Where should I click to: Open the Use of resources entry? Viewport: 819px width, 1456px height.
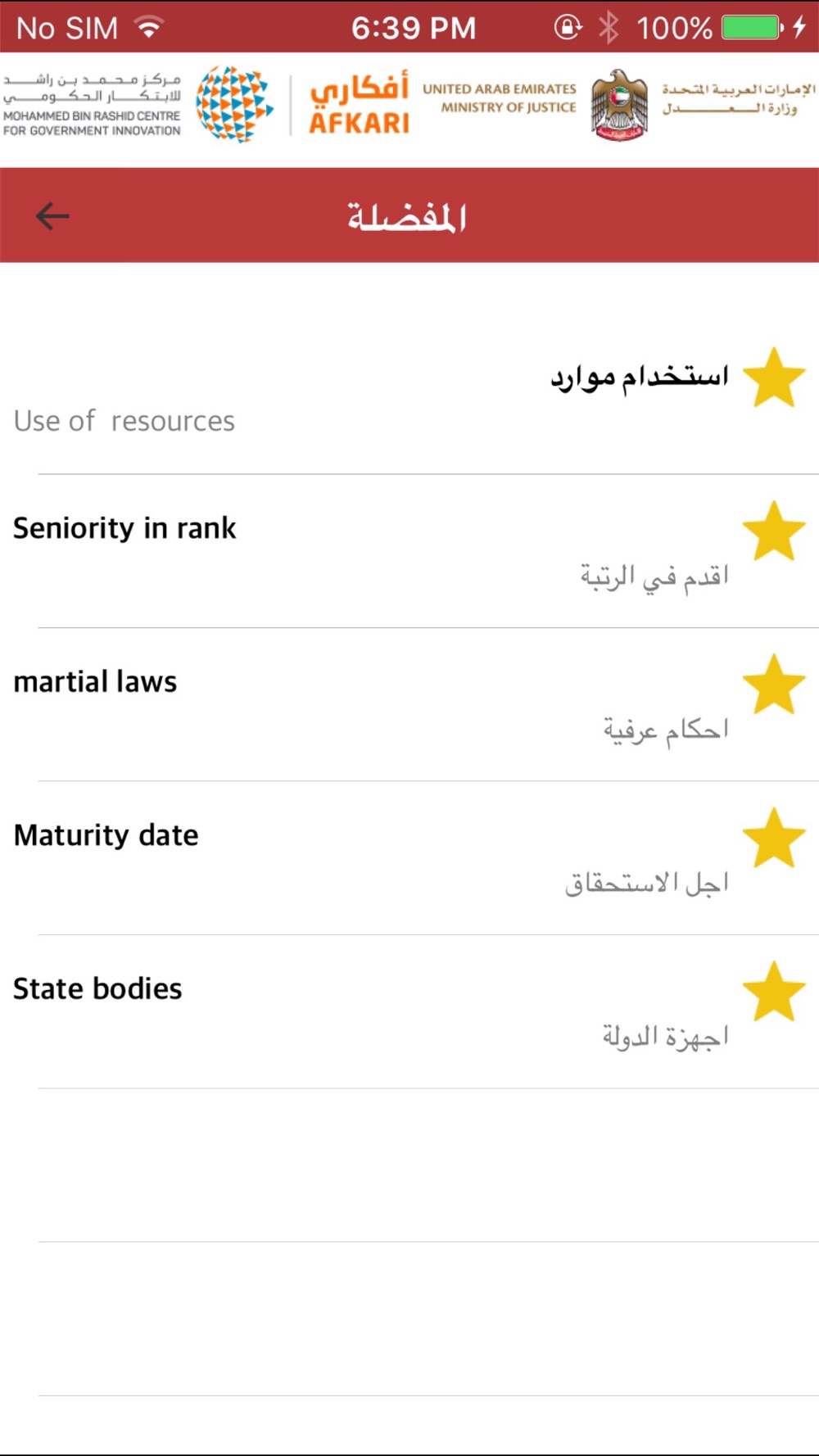(409, 397)
